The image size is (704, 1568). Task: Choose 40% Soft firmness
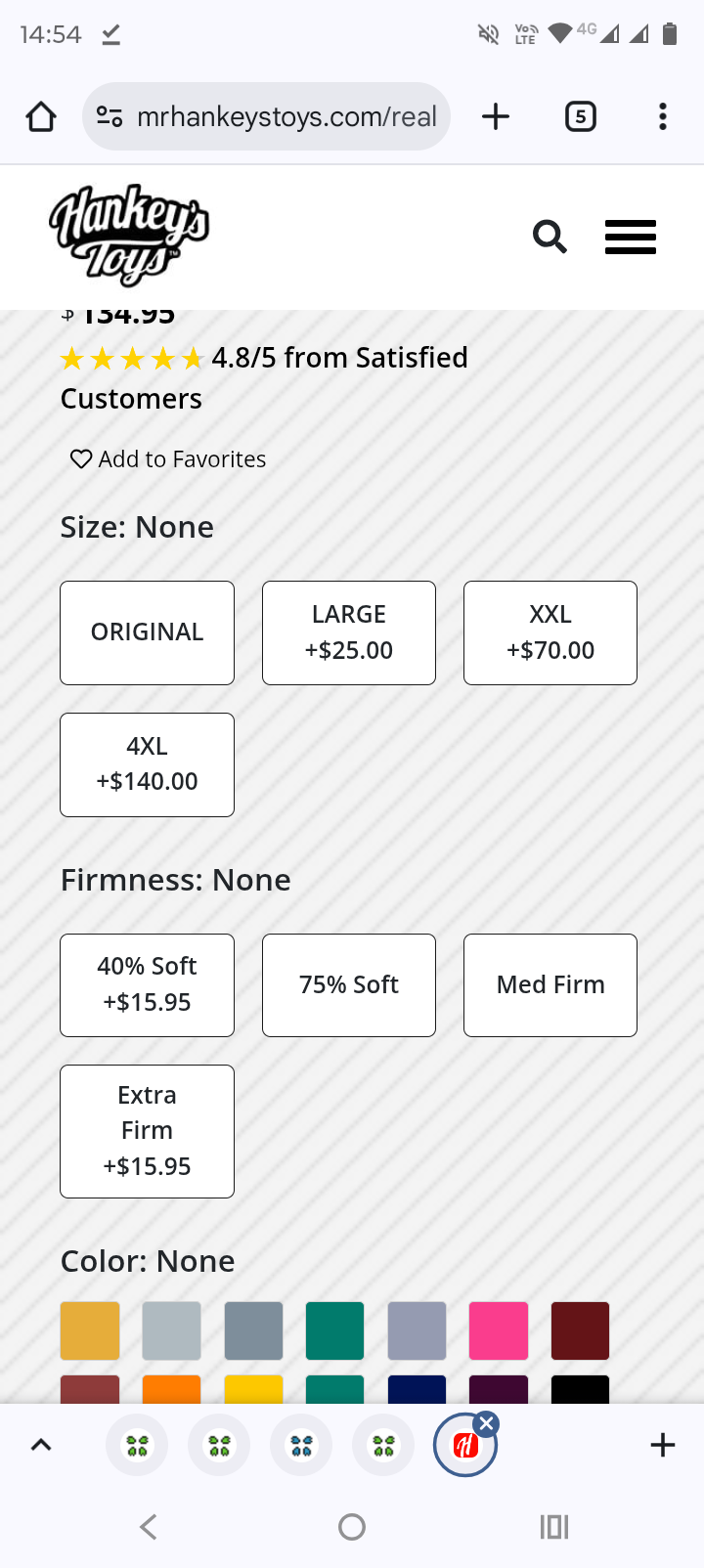(147, 984)
